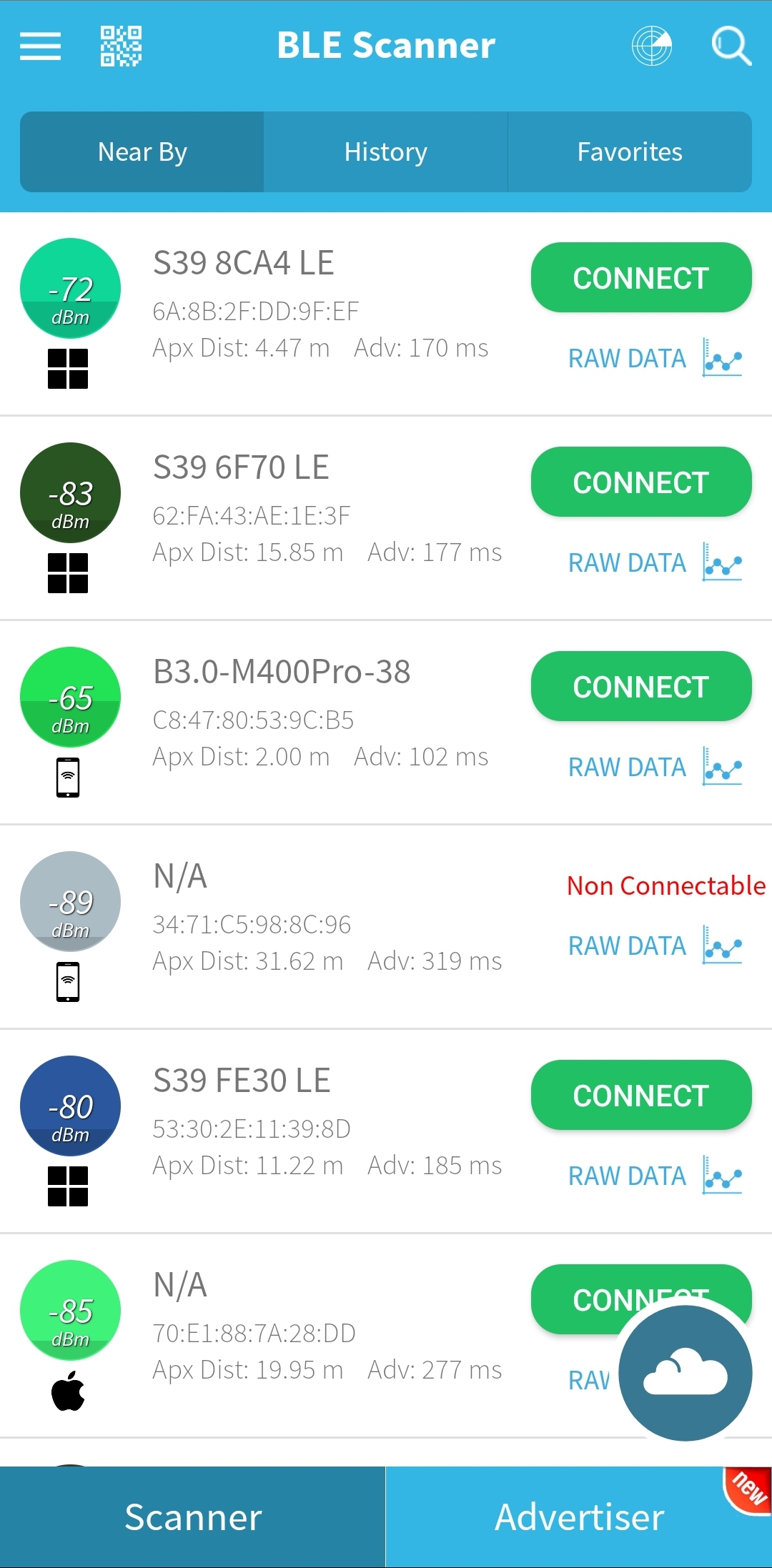
Task: Connect to S39 8CA4 LE
Action: 640,278
